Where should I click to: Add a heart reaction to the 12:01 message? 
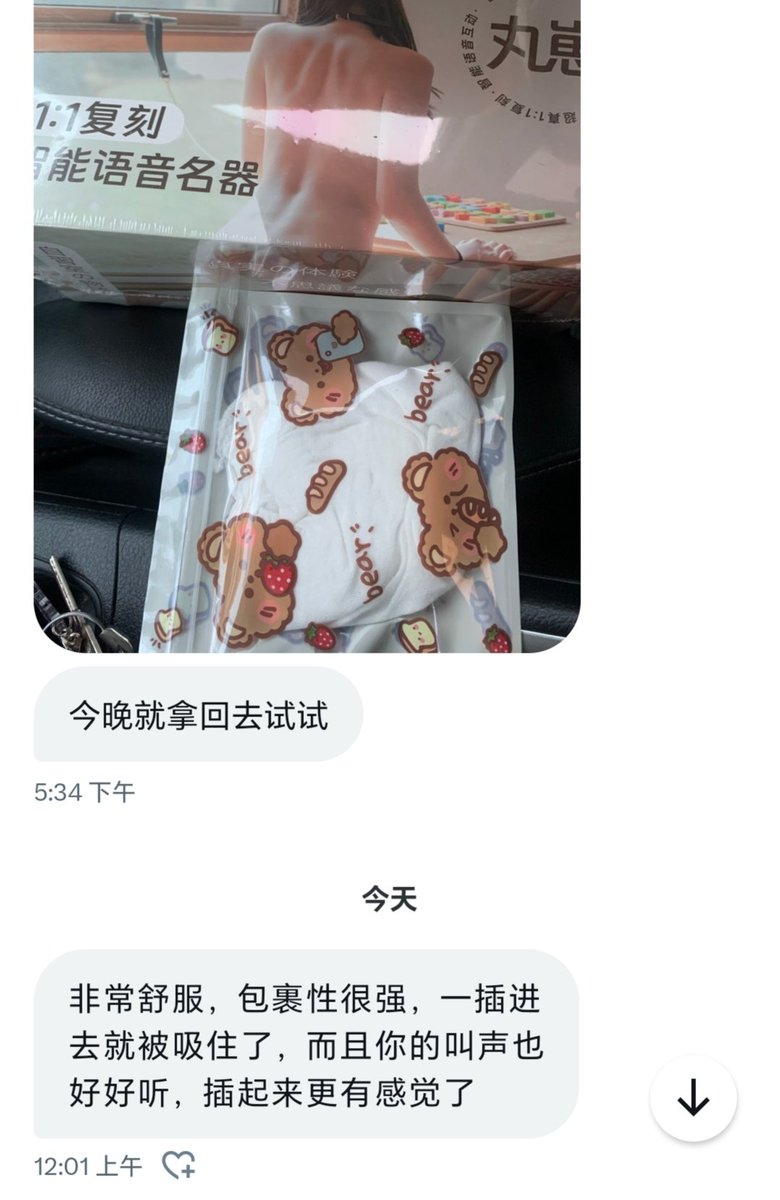click(x=179, y=1165)
